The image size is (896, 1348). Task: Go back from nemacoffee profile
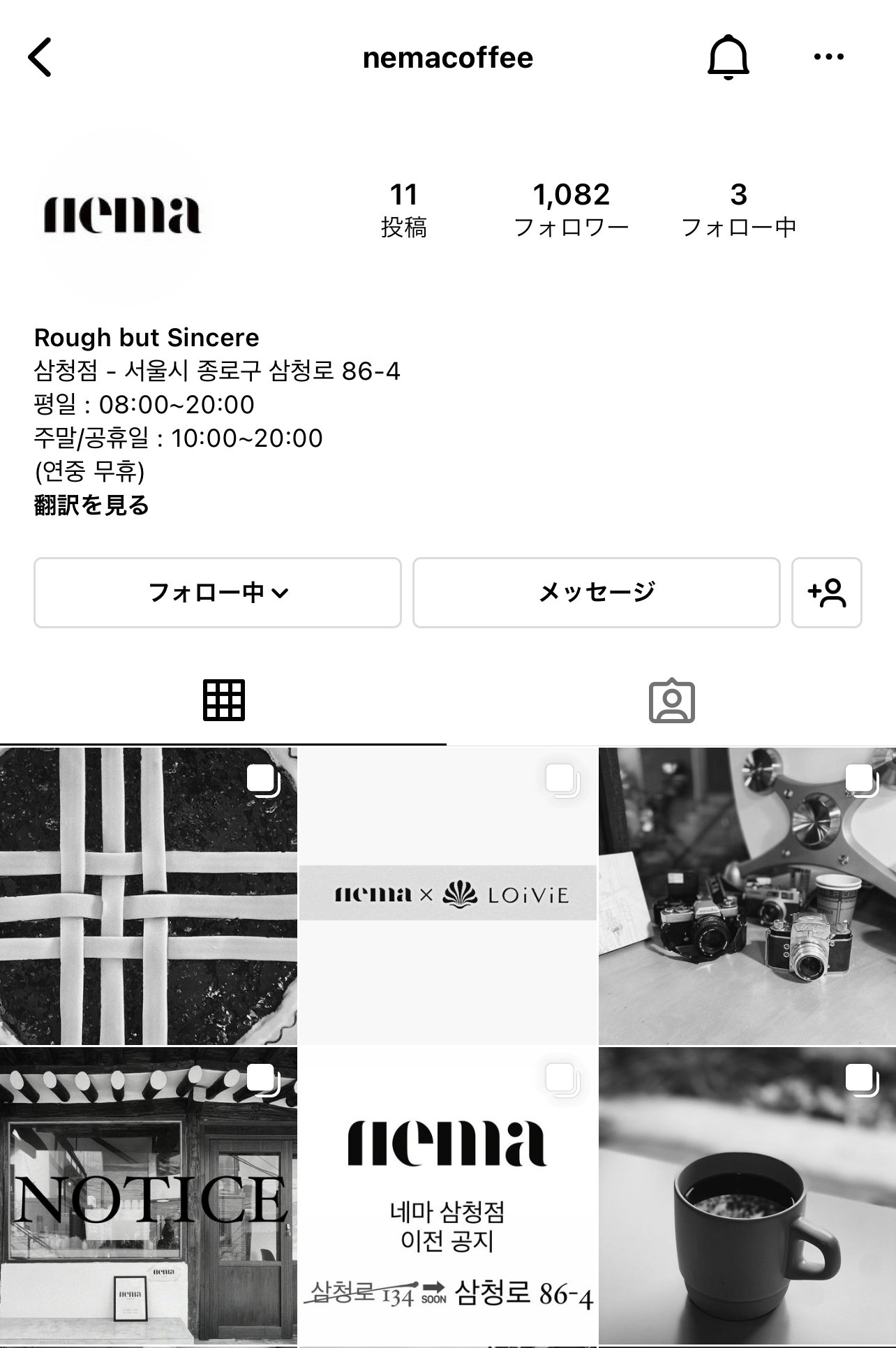40,57
